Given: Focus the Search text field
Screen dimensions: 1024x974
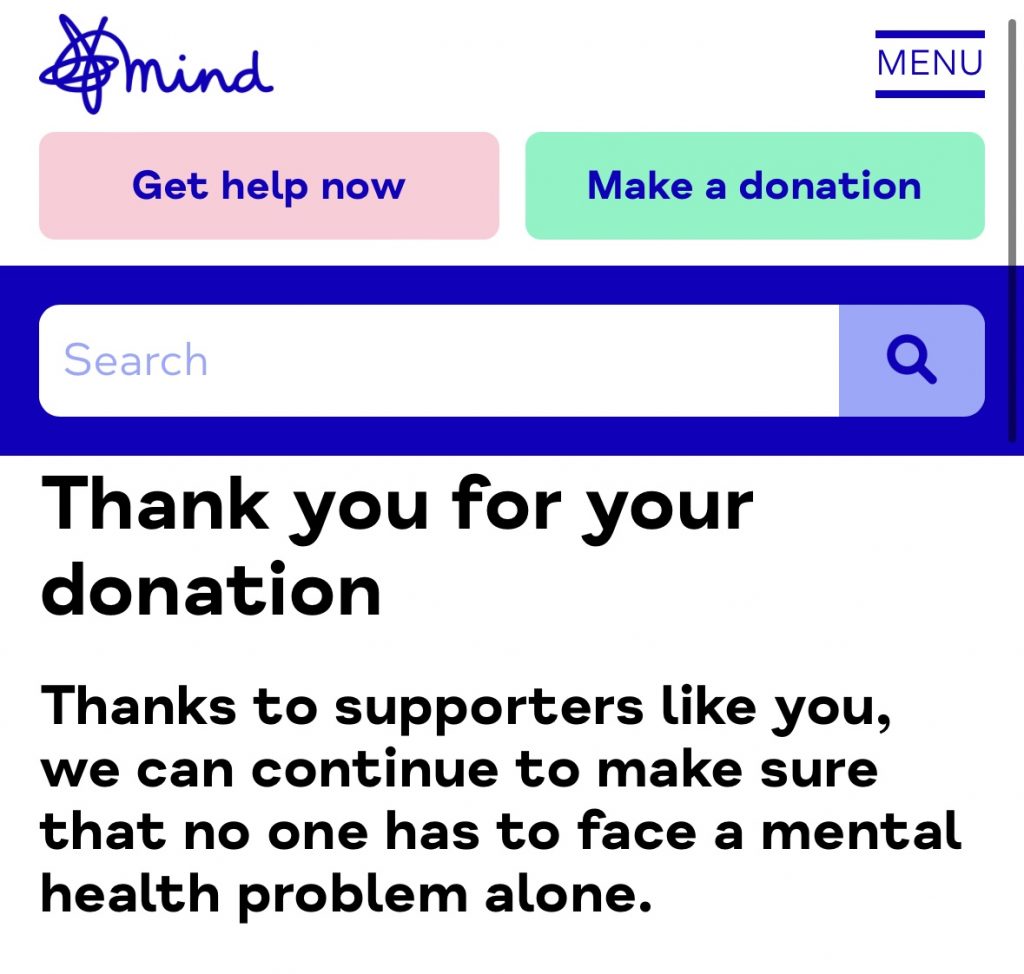Looking at the screenshot, I should (438, 361).
